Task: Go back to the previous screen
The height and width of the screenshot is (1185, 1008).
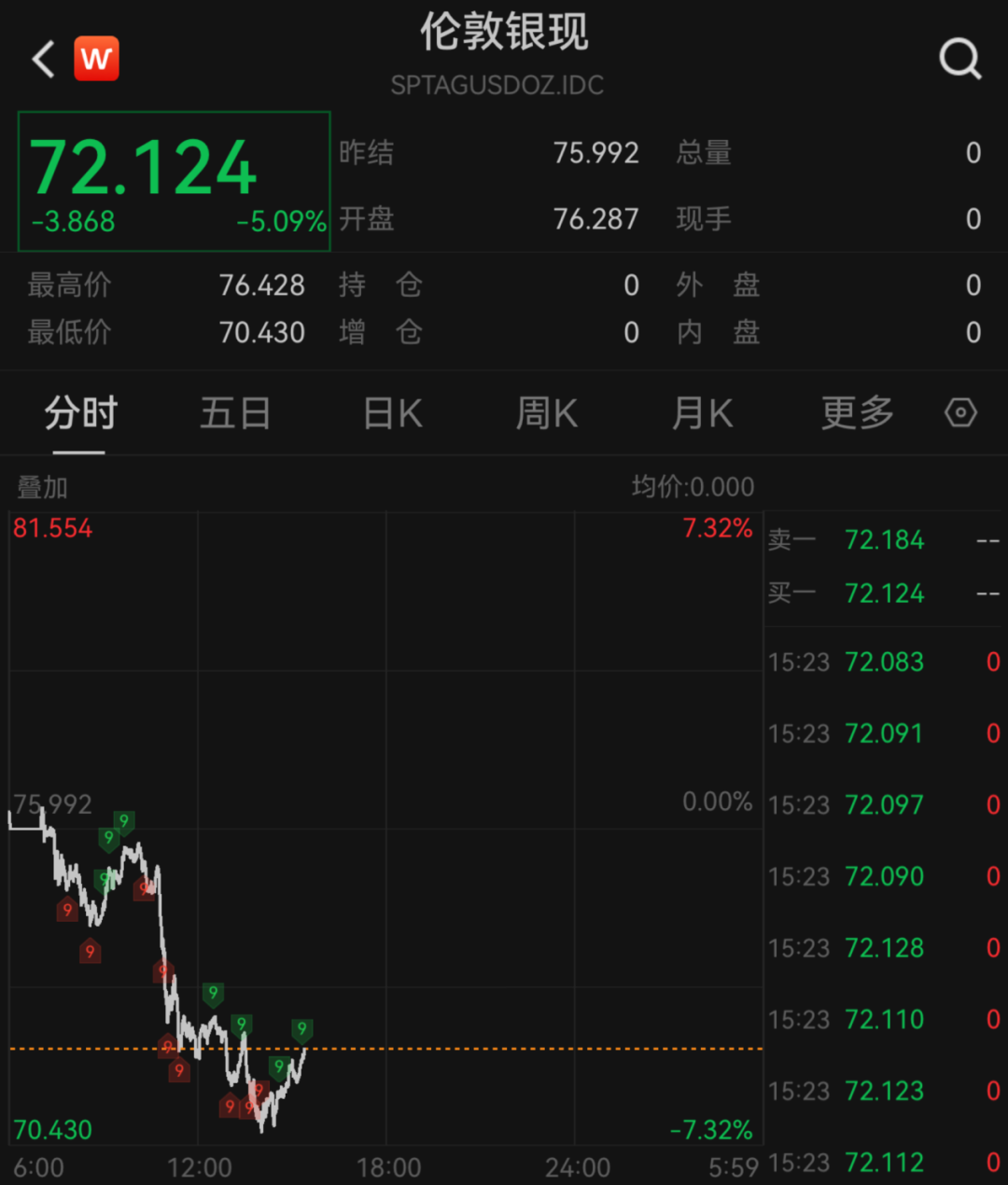Action: [44, 60]
